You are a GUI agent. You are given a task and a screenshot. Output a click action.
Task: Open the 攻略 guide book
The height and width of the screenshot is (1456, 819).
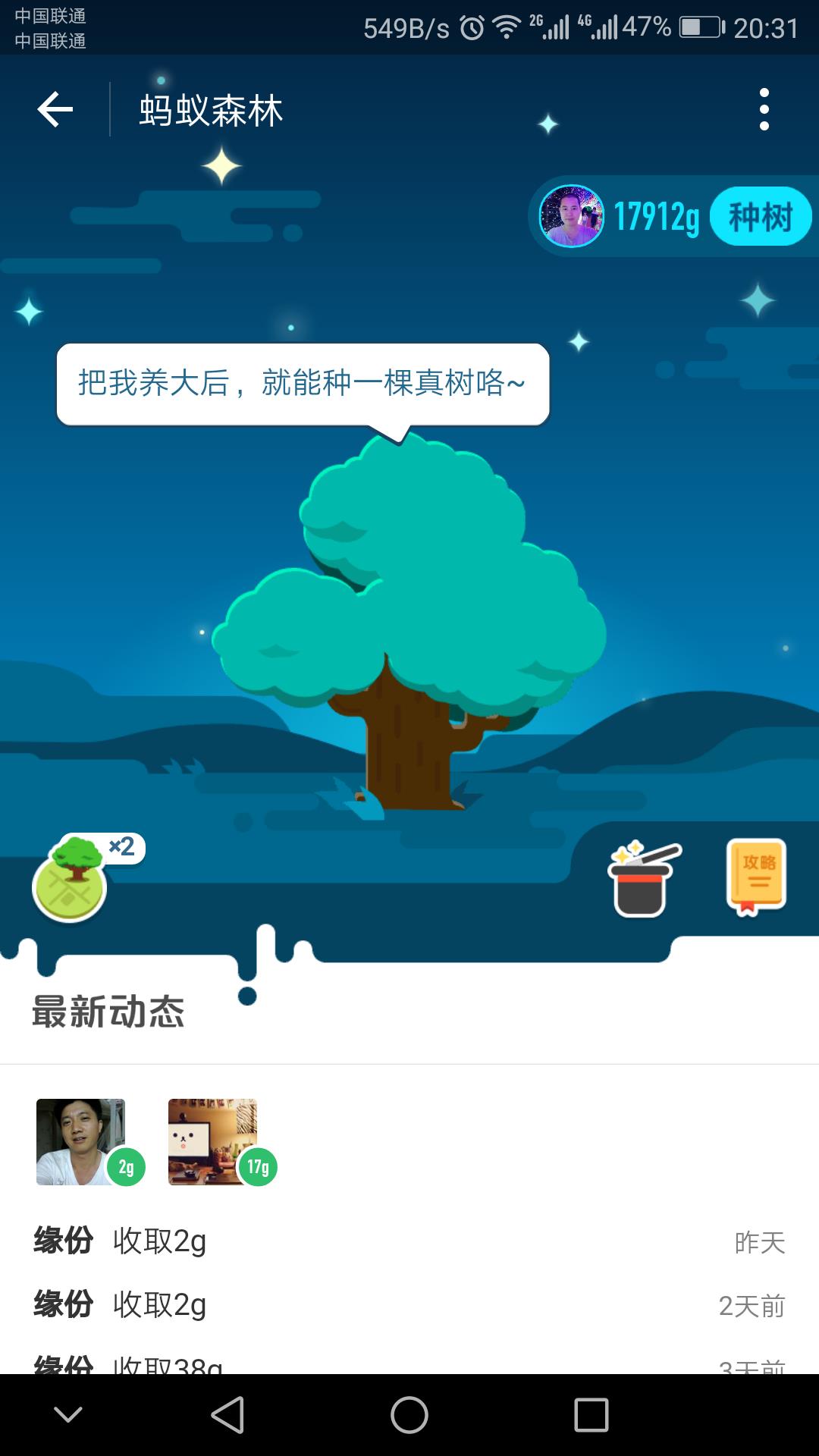756,876
